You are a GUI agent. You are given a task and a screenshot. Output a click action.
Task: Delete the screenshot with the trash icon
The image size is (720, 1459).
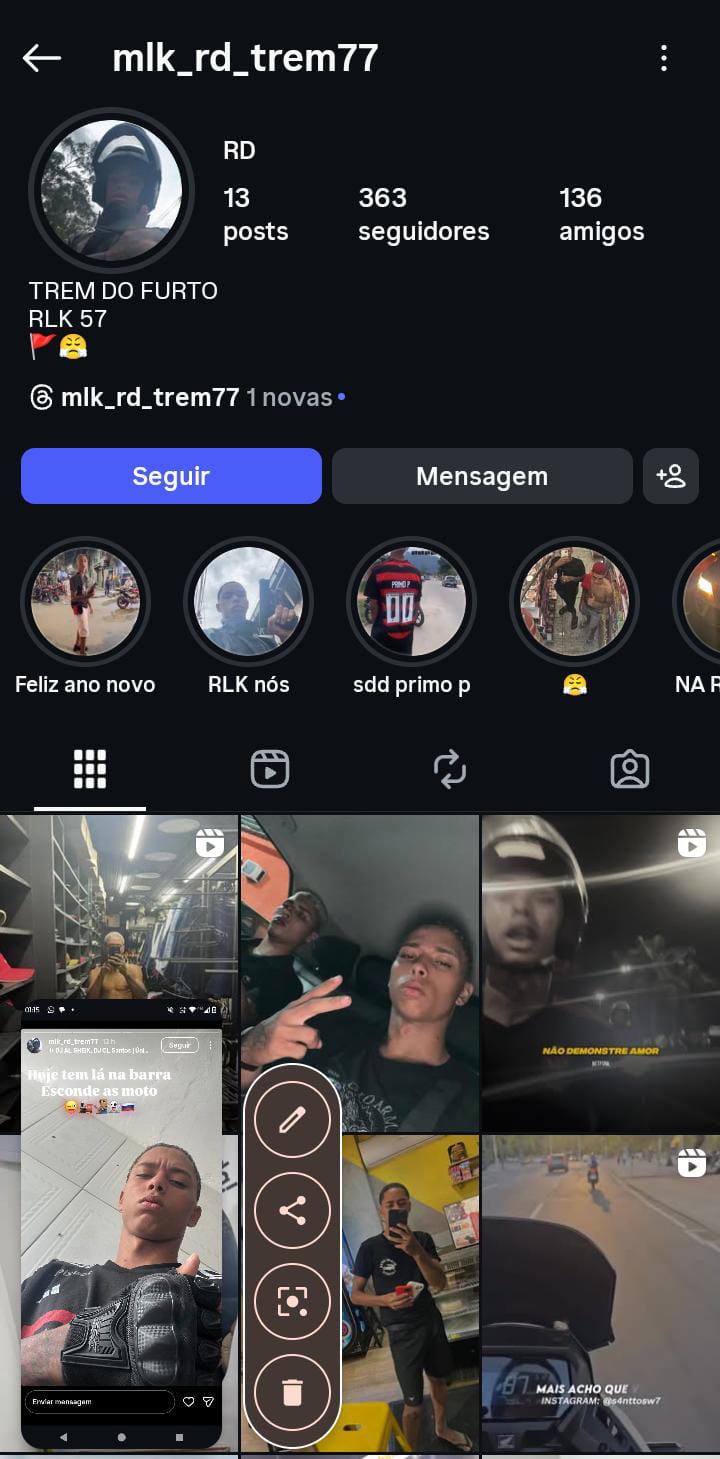pos(292,1392)
